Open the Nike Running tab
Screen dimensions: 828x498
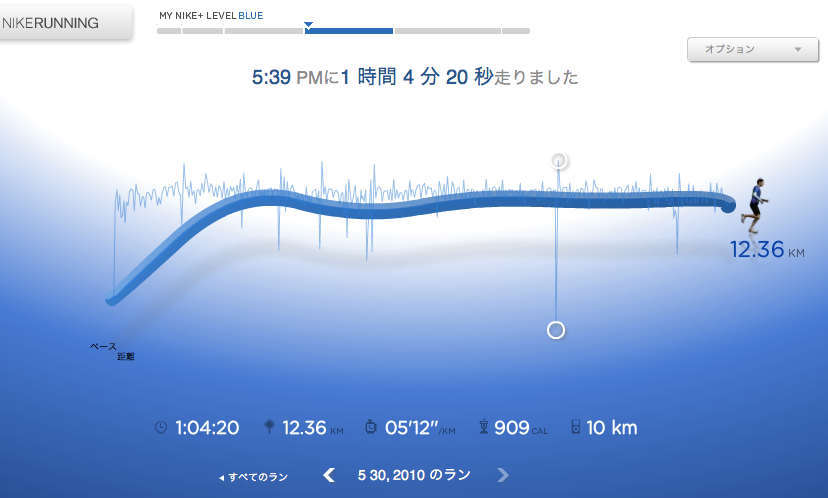[x=64, y=23]
